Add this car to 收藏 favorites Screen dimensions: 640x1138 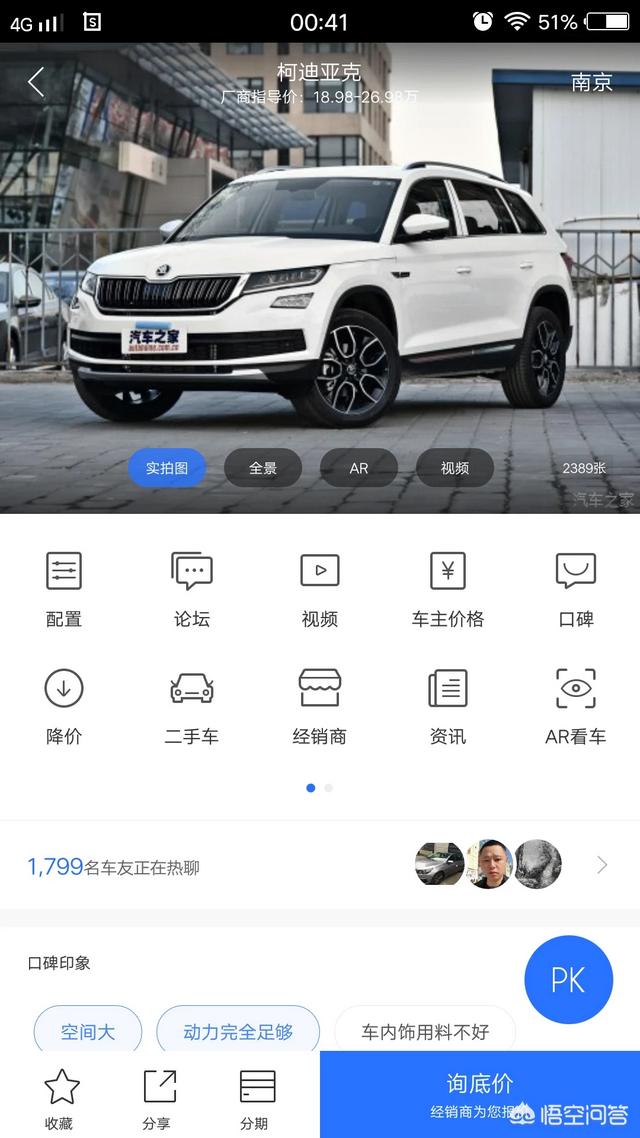pos(59,1098)
